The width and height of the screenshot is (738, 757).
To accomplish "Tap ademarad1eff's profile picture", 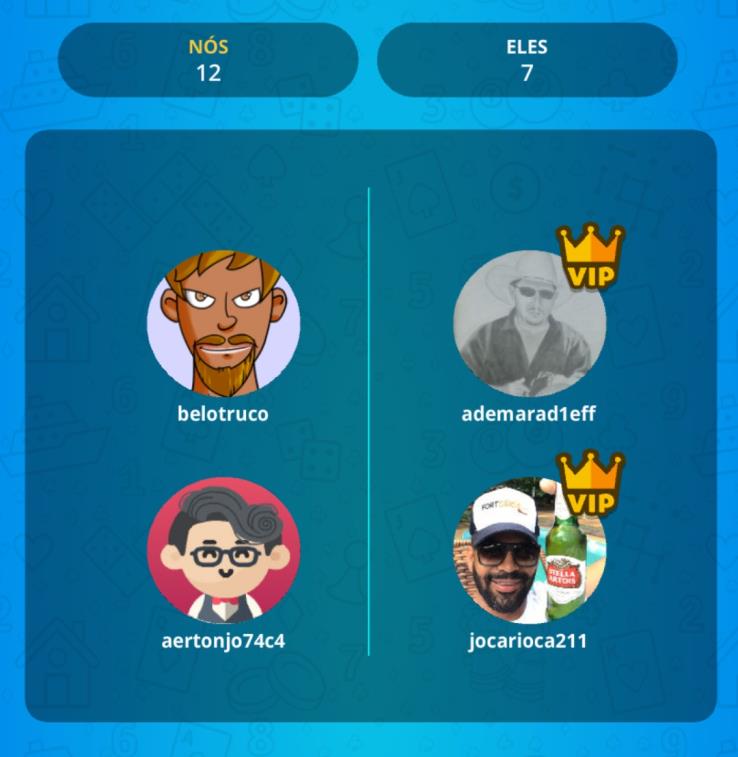I will [529, 323].
